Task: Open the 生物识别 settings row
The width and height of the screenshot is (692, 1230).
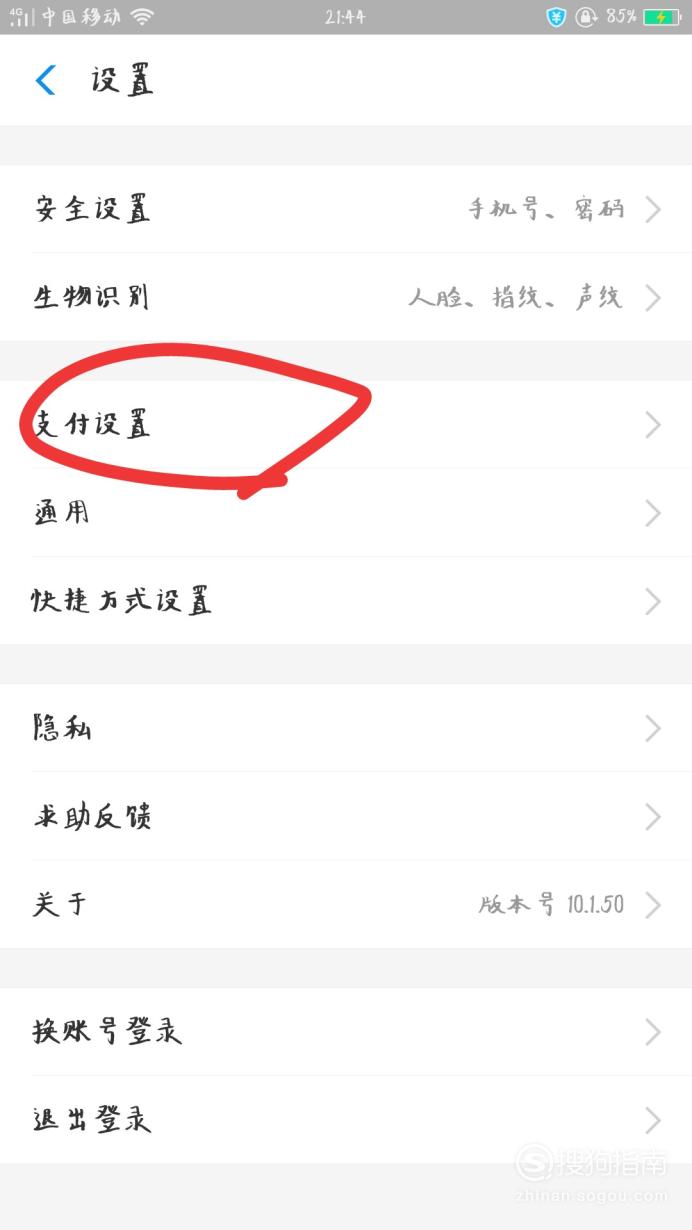Action: pos(346,297)
